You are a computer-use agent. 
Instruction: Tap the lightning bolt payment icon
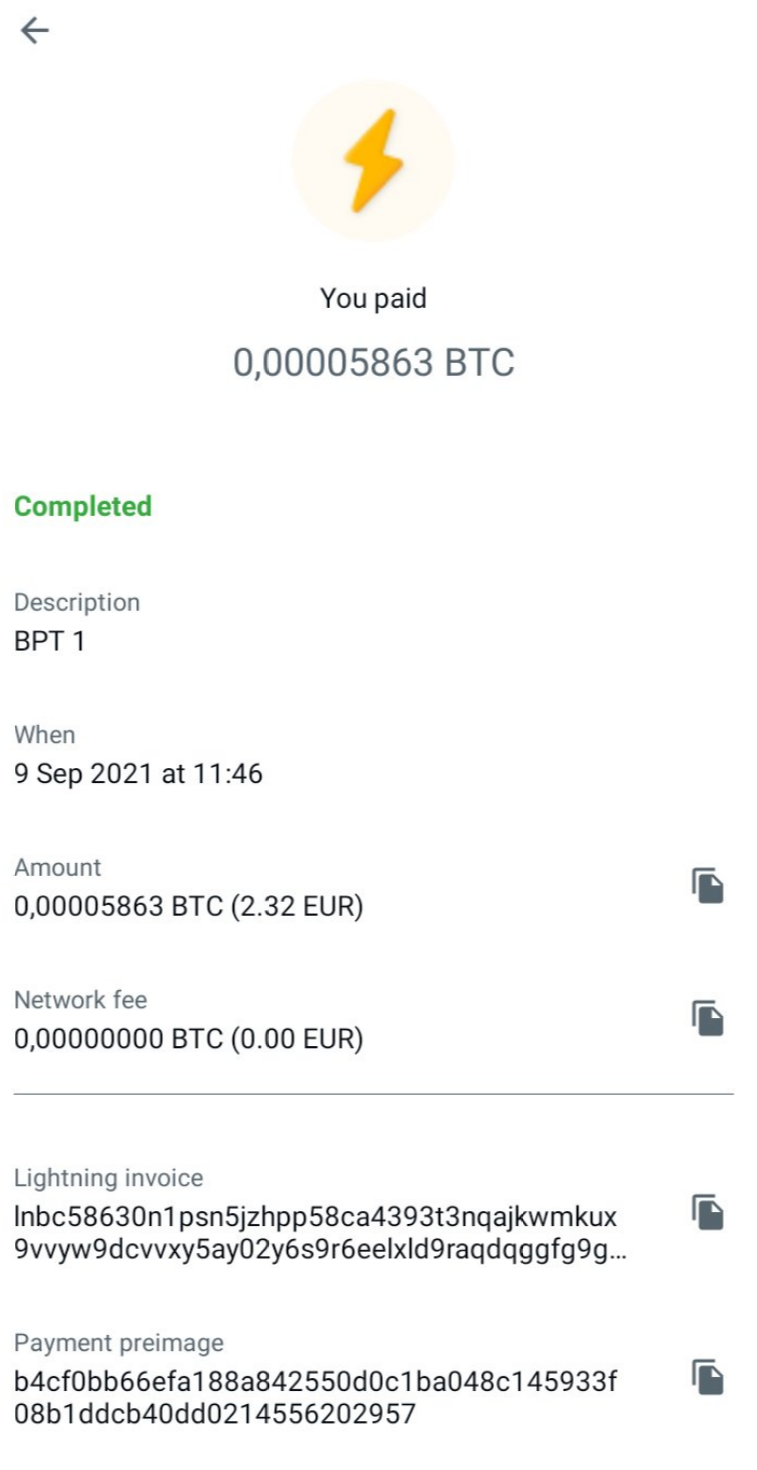[373, 161]
